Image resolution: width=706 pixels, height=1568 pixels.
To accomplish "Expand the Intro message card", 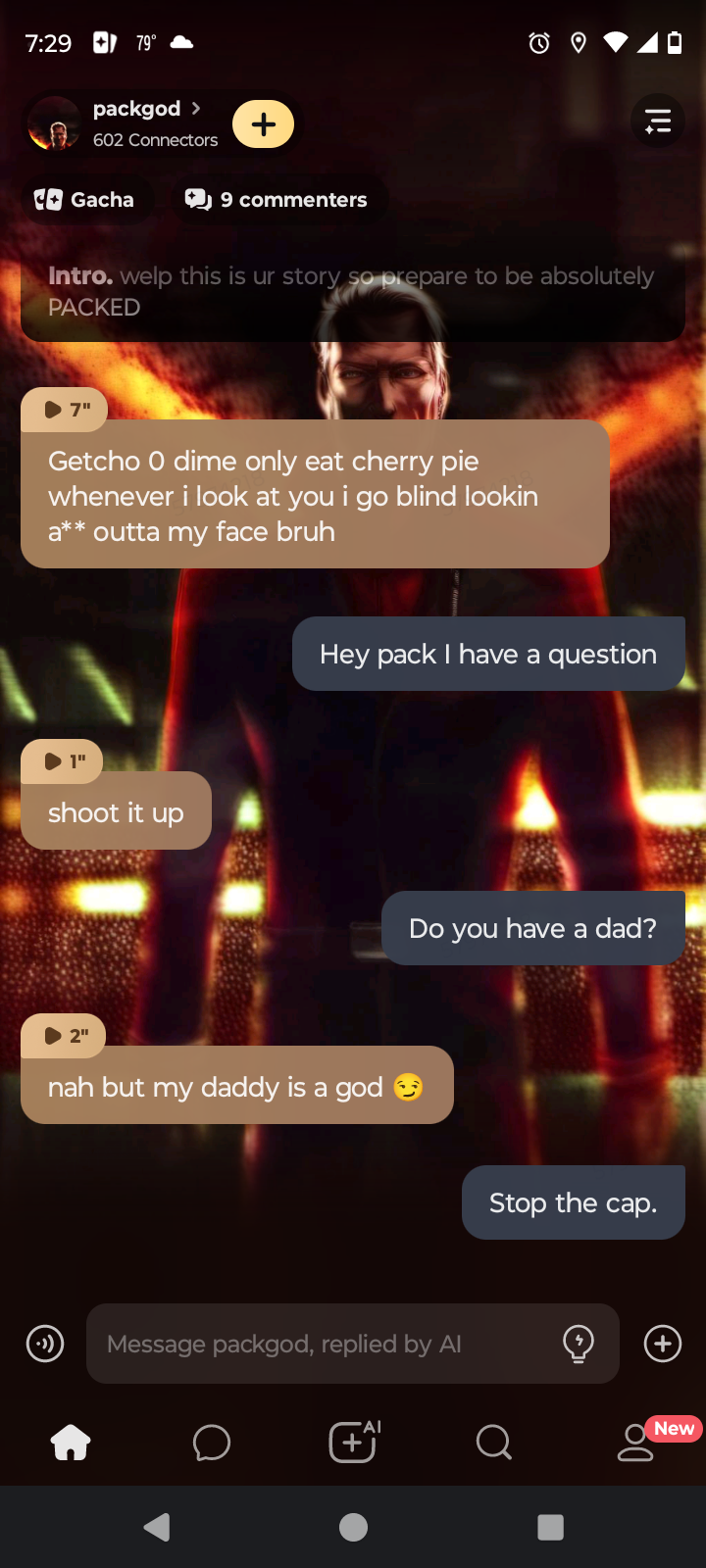I will 353,292.
